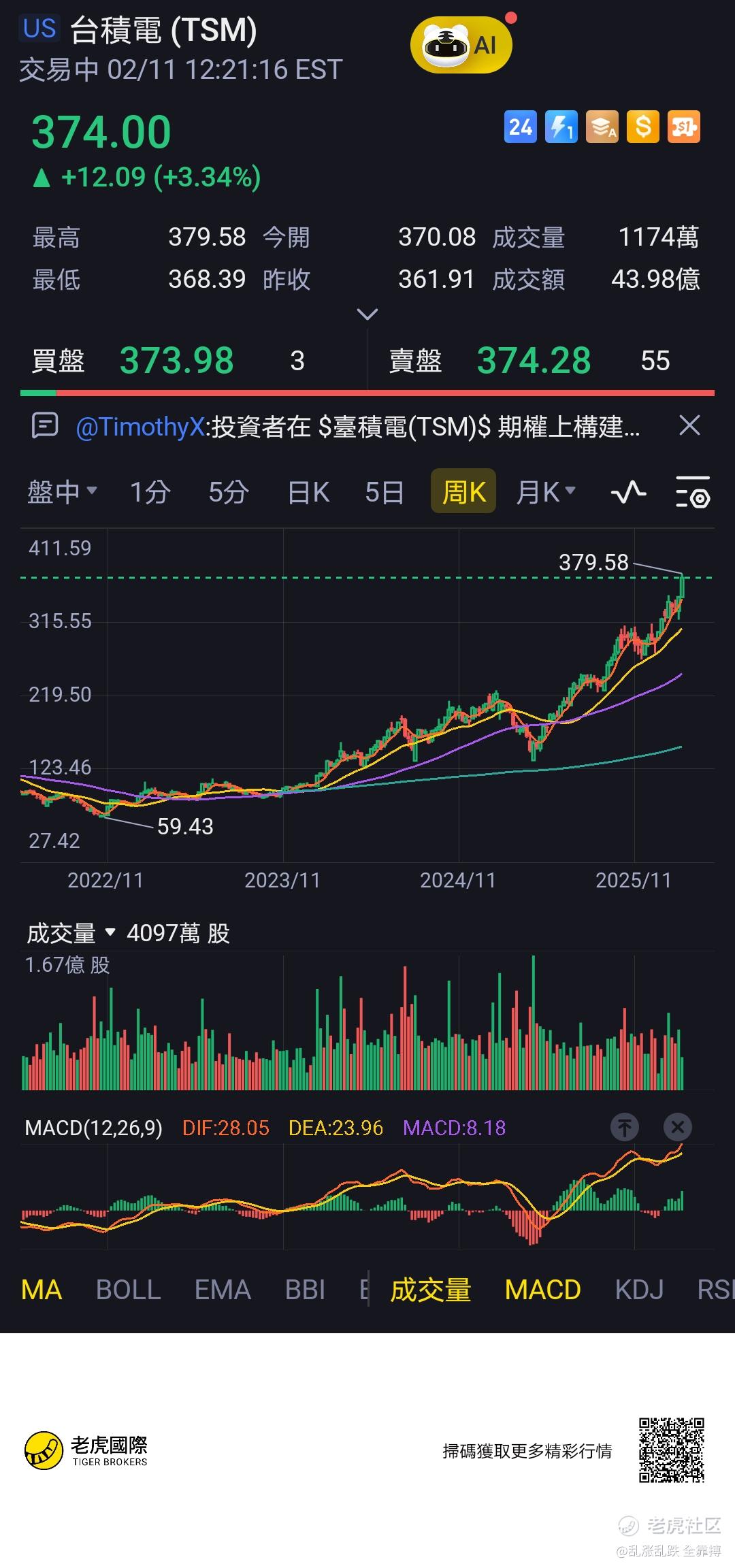The height and width of the screenshot is (1568, 735).
Task: Tap the blue 24 icon
Action: coord(520,127)
